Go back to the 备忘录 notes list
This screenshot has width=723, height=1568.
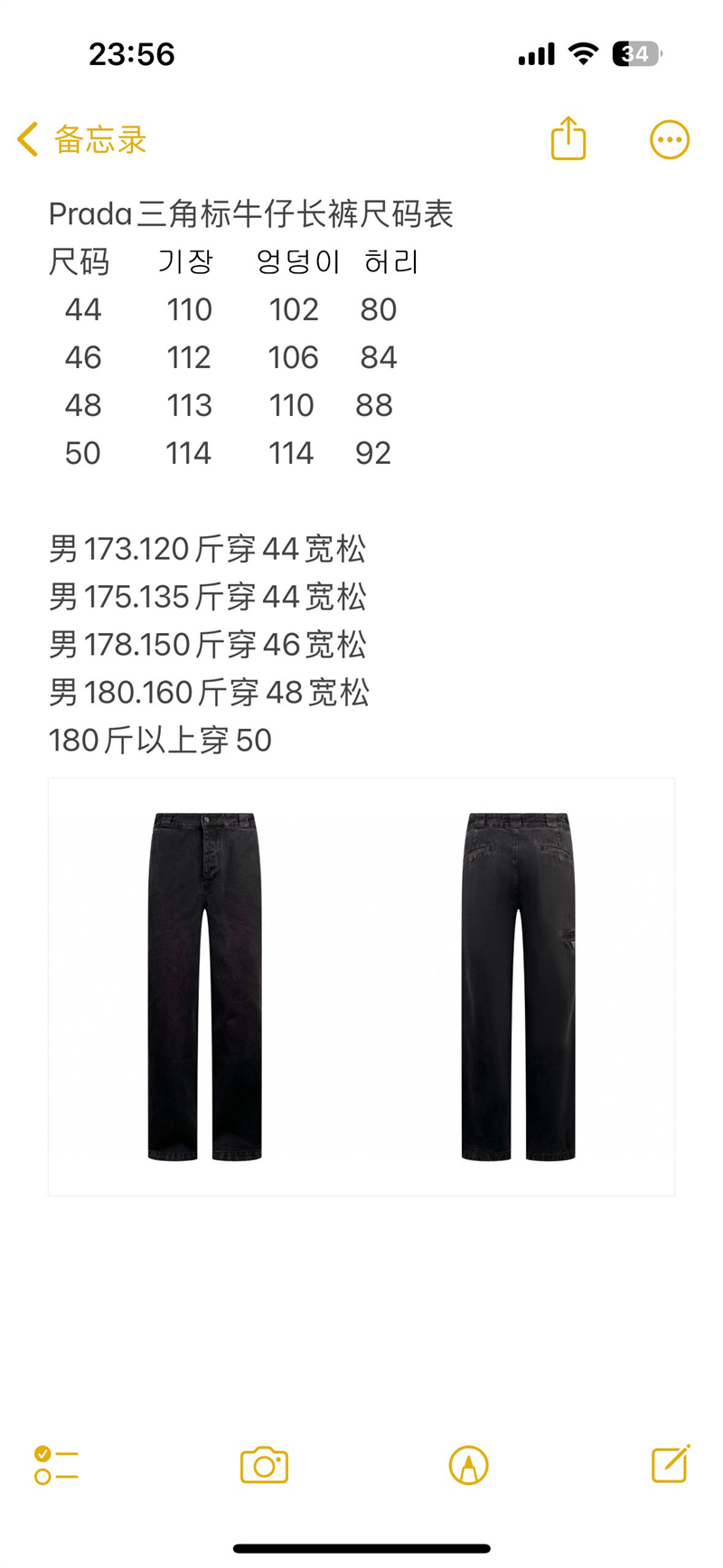81,140
